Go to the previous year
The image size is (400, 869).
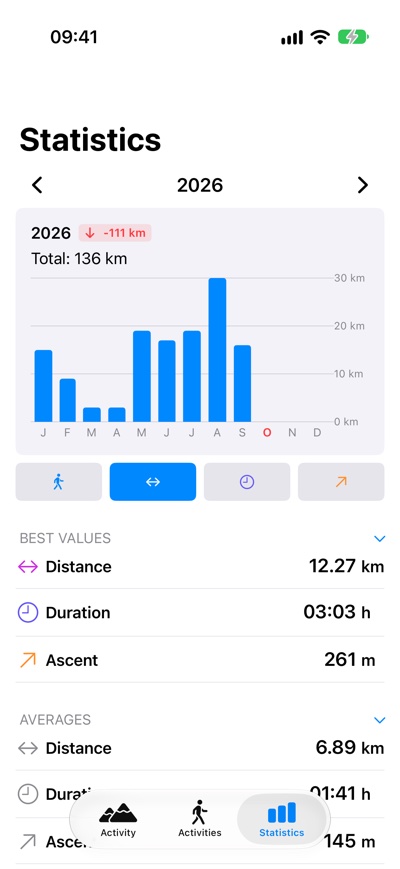click(x=37, y=185)
